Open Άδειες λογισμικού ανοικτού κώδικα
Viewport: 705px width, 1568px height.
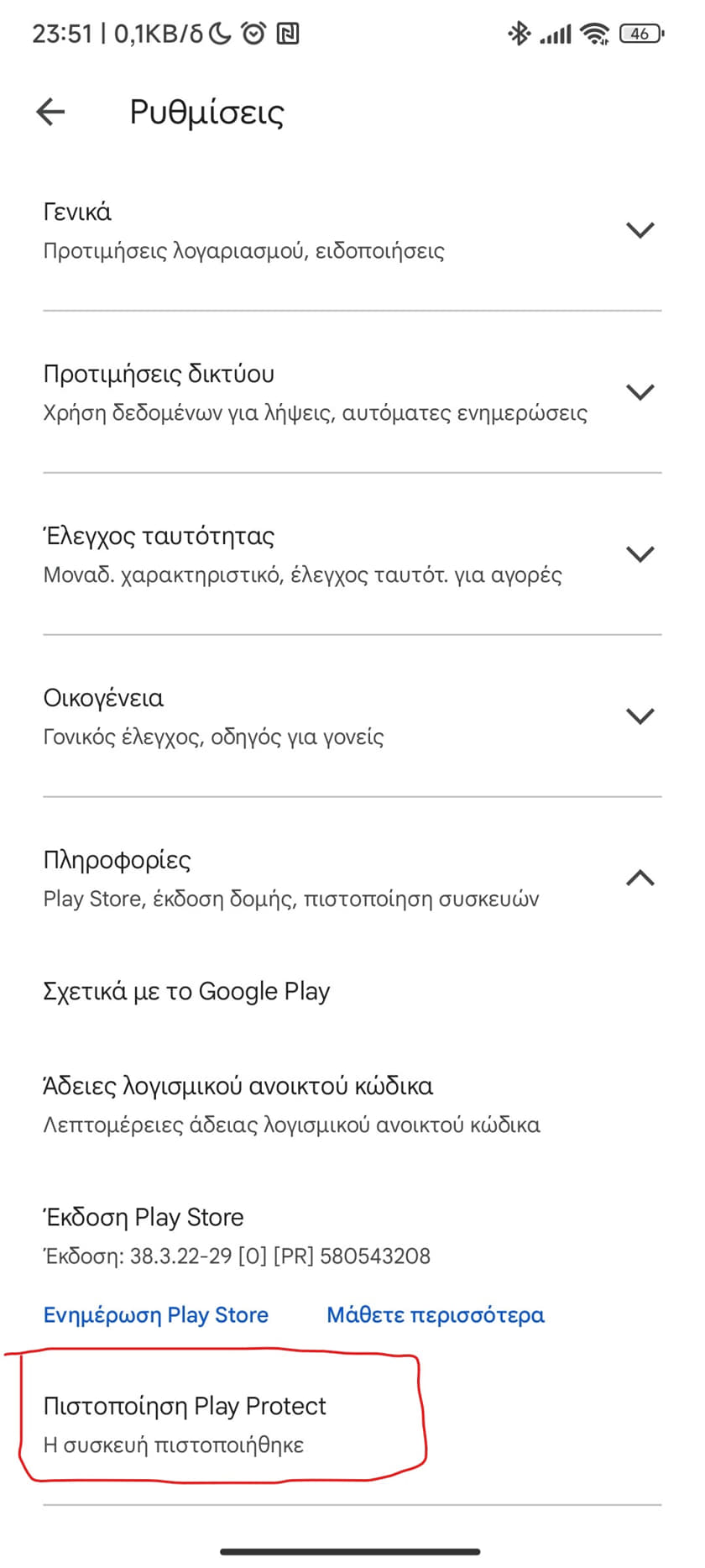click(352, 1104)
